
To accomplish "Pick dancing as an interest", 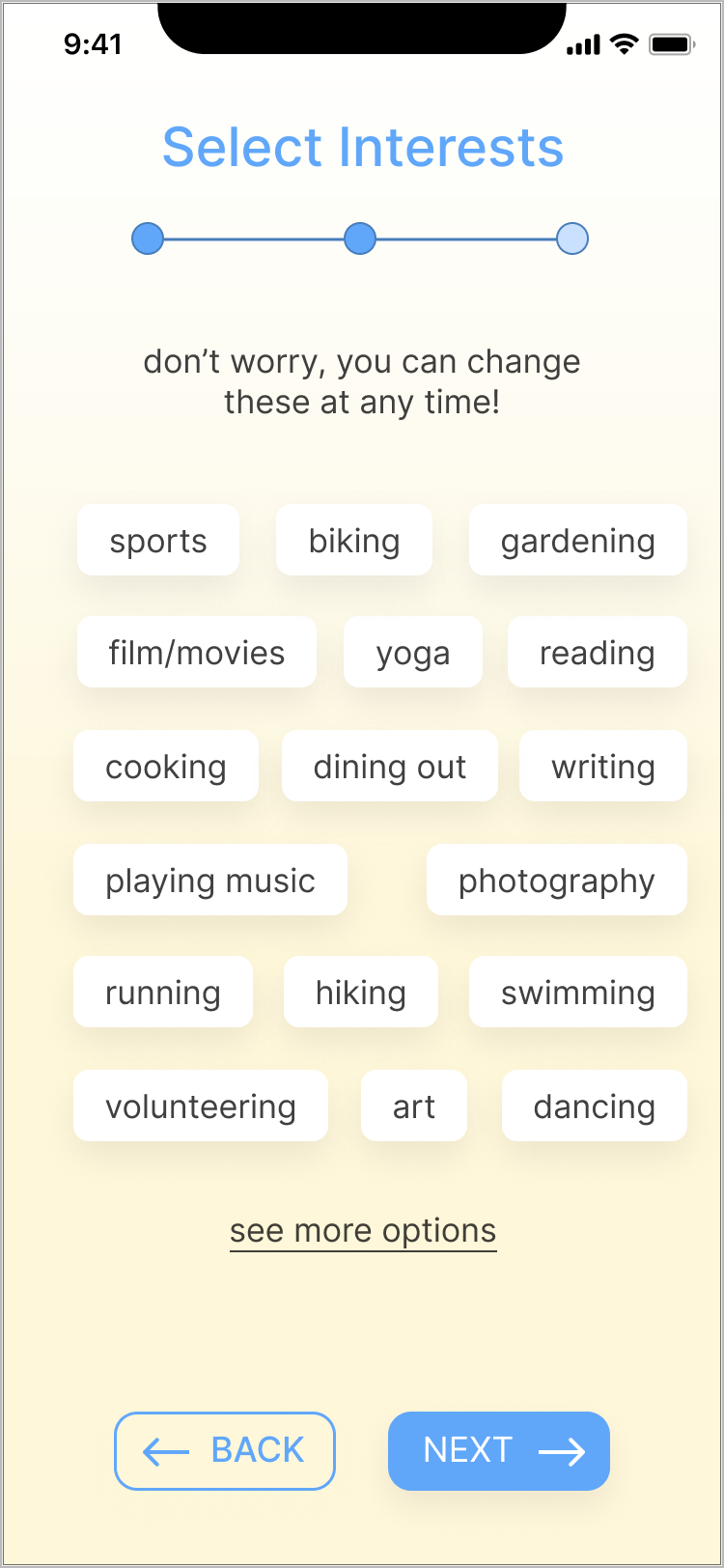I will (x=594, y=1106).
